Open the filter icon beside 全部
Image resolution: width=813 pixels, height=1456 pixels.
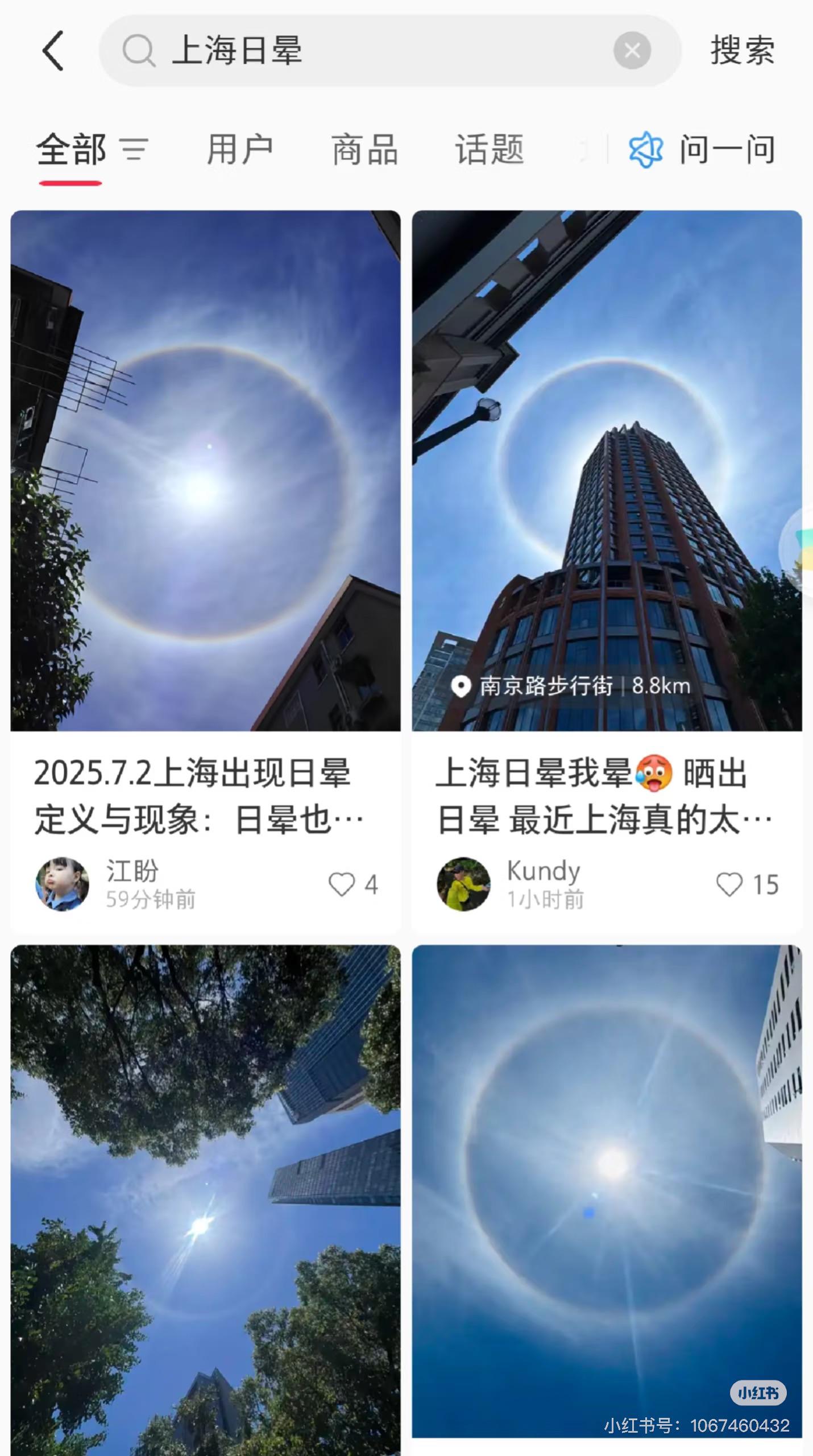point(135,150)
